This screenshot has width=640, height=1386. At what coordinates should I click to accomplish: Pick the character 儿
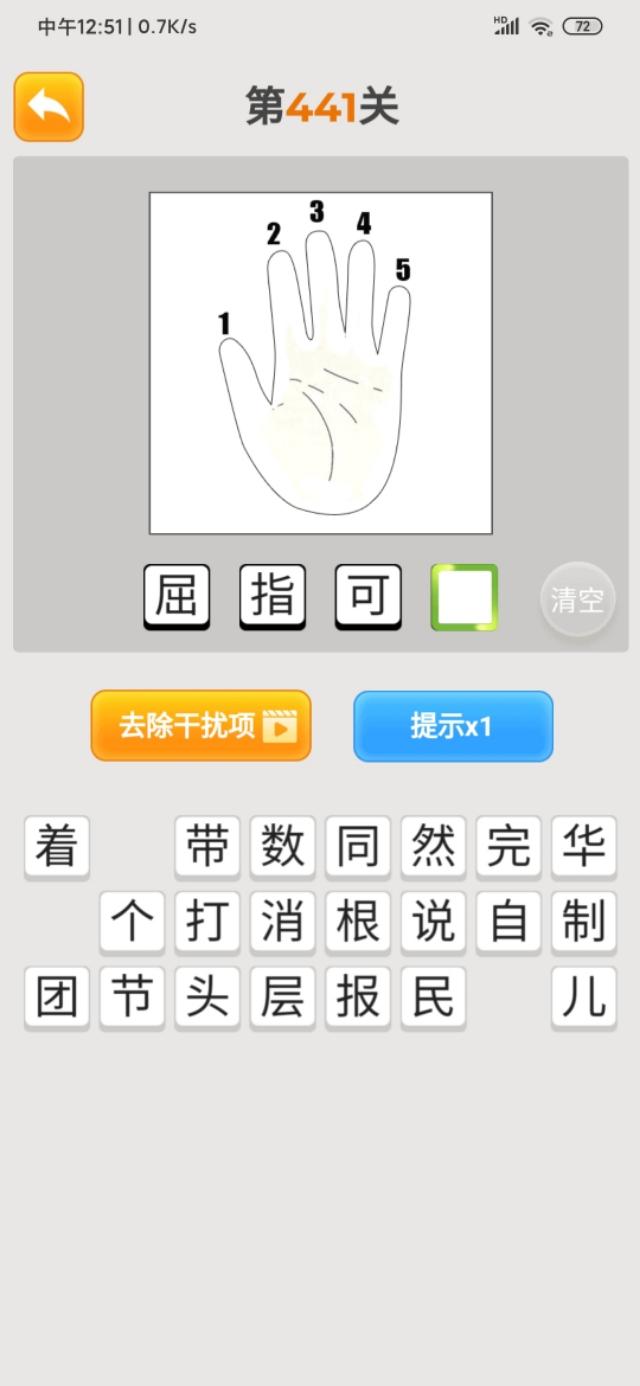pyautogui.click(x=583, y=997)
